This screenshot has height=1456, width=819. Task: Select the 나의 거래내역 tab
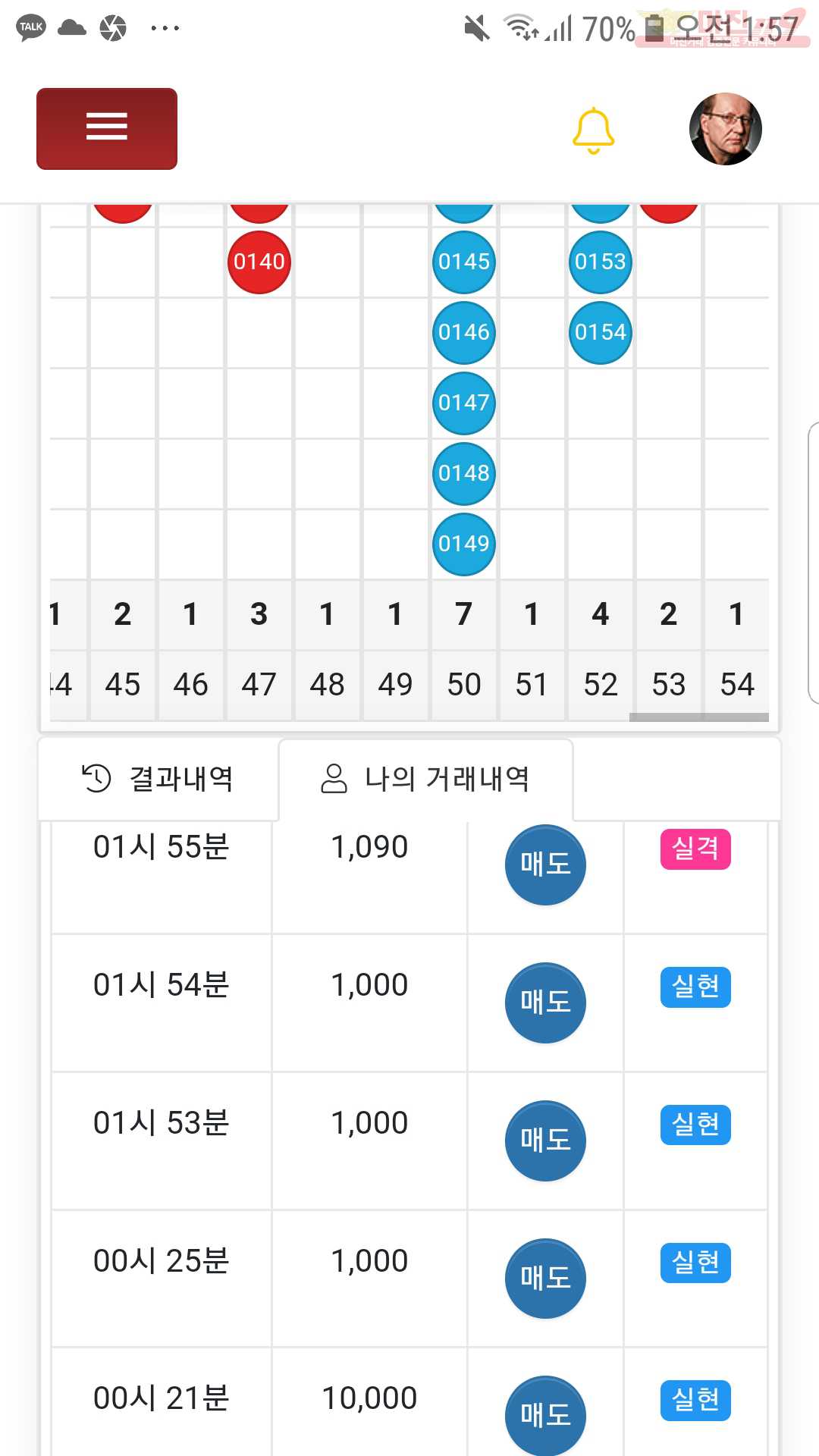(425, 779)
